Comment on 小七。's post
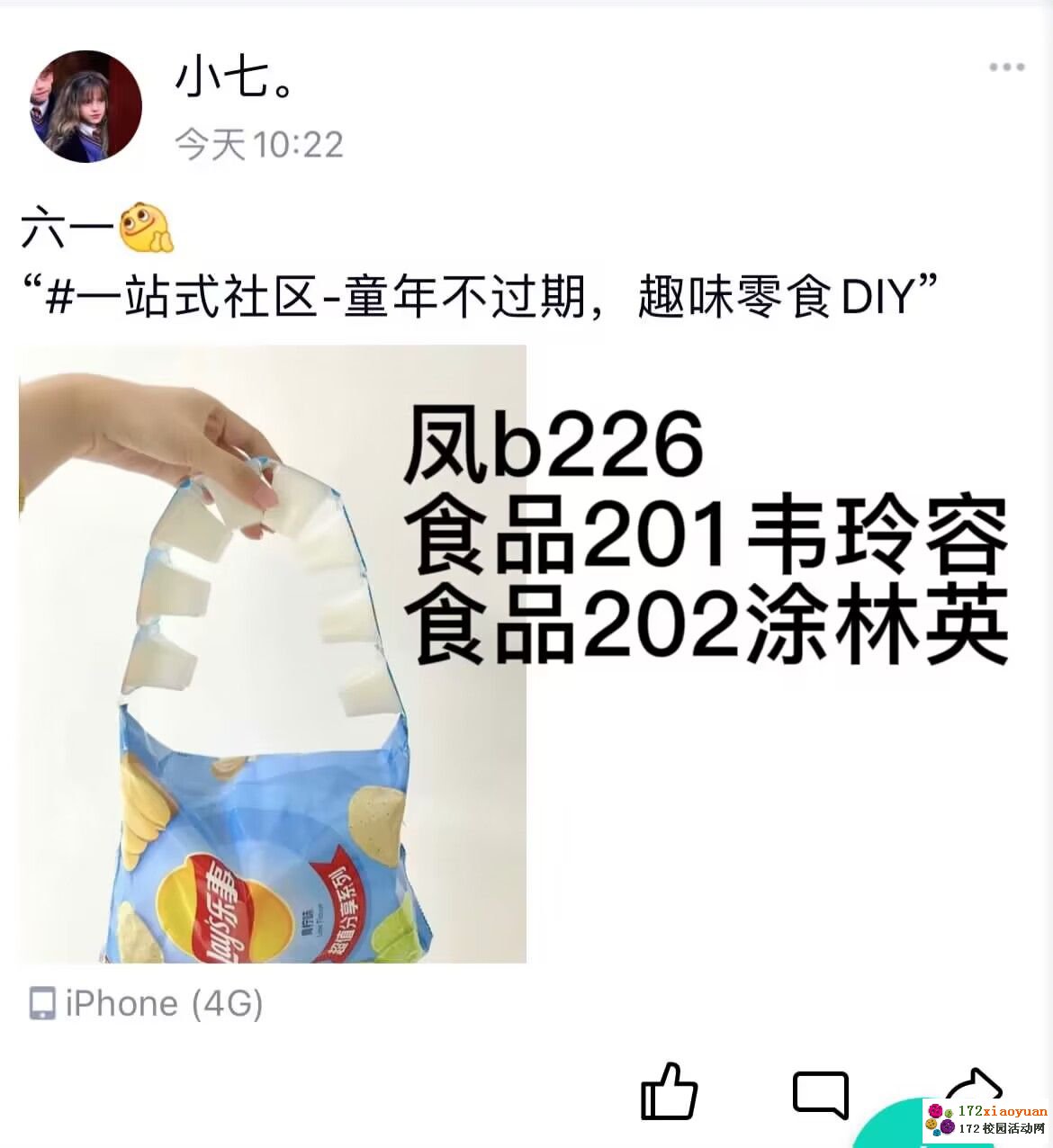 [820, 1094]
